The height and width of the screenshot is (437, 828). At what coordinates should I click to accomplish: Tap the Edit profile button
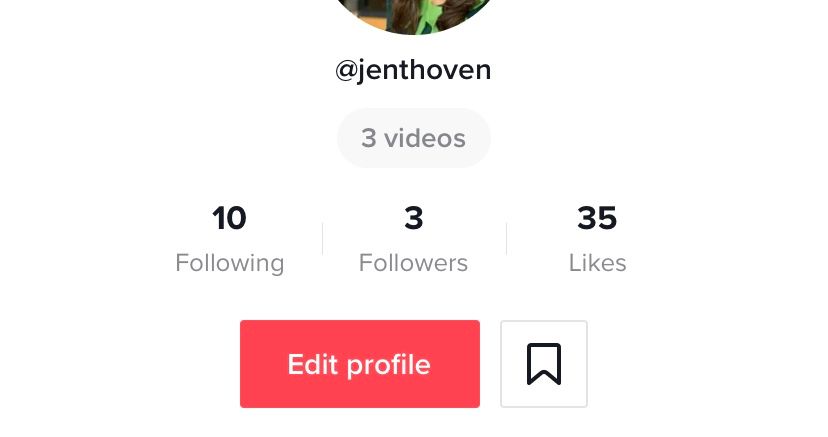[x=359, y=364]
